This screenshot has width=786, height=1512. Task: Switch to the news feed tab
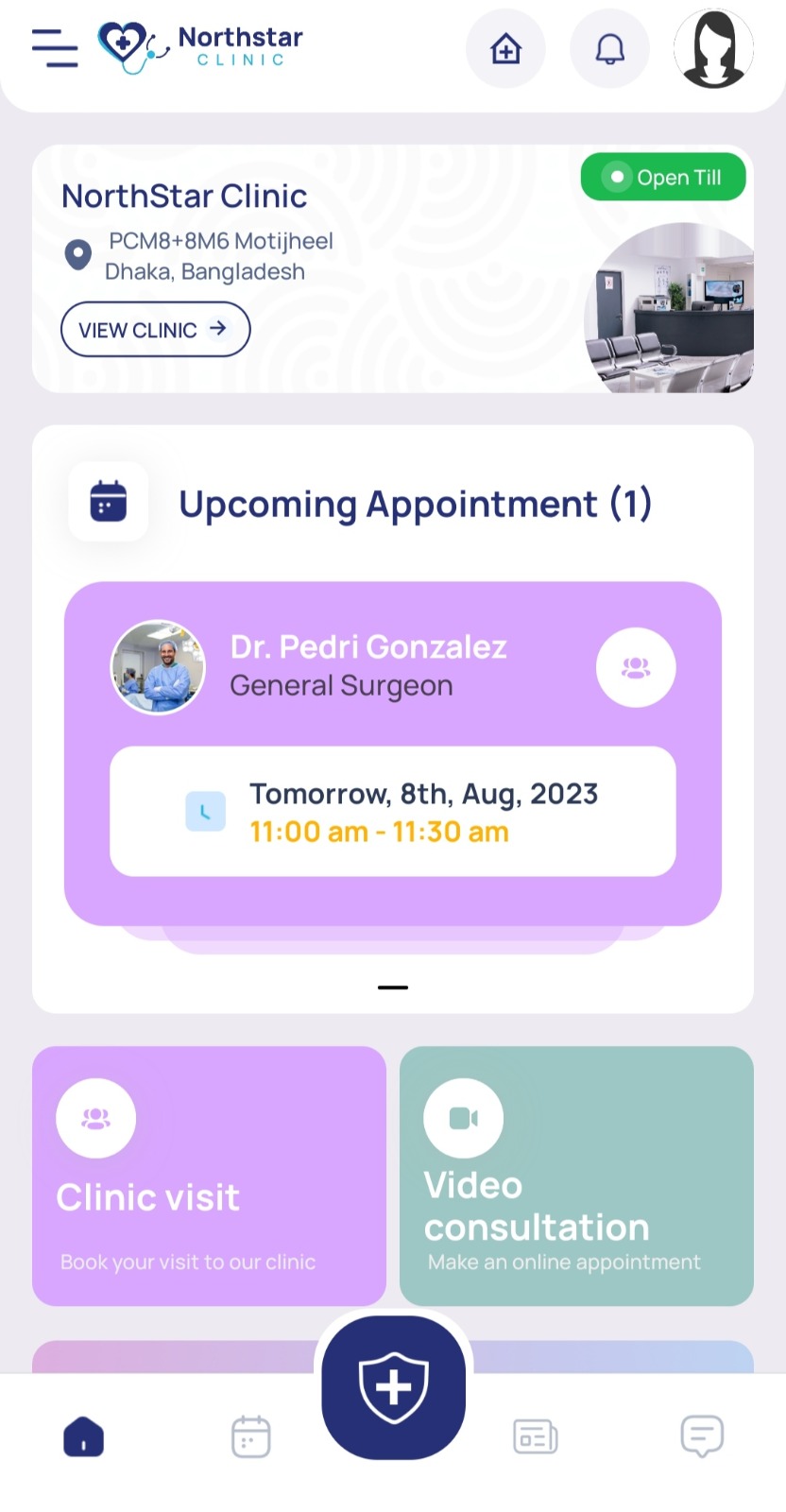[x=535, y=1437]
